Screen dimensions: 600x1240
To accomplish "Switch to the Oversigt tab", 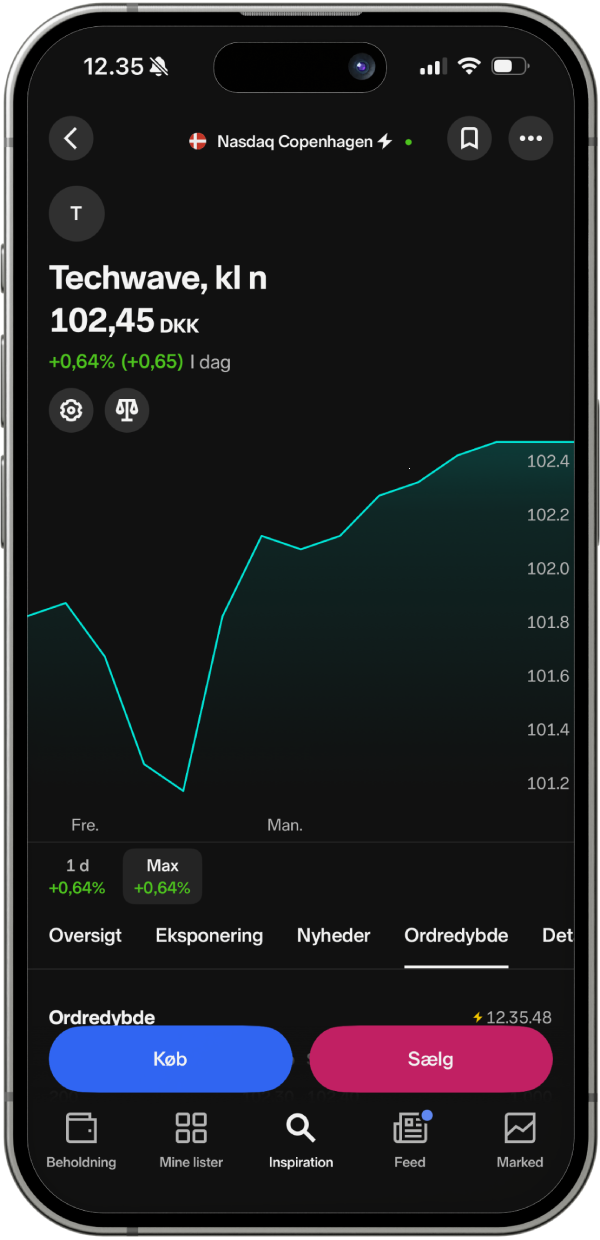I will [x=85, y=936].
